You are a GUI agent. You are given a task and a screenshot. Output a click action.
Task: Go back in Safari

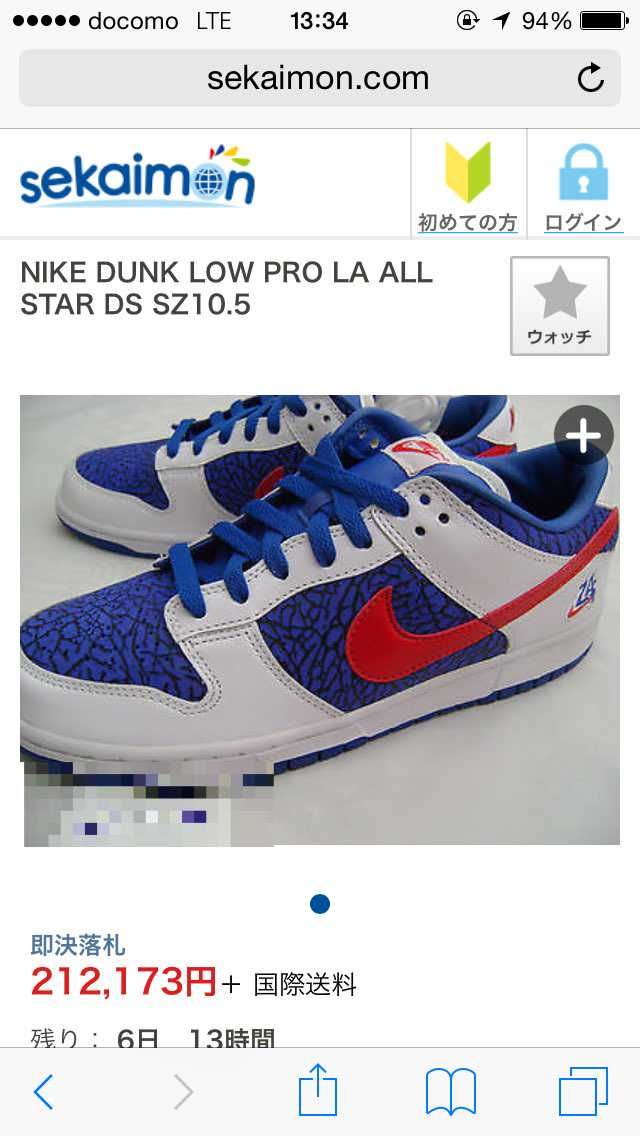44,1092
